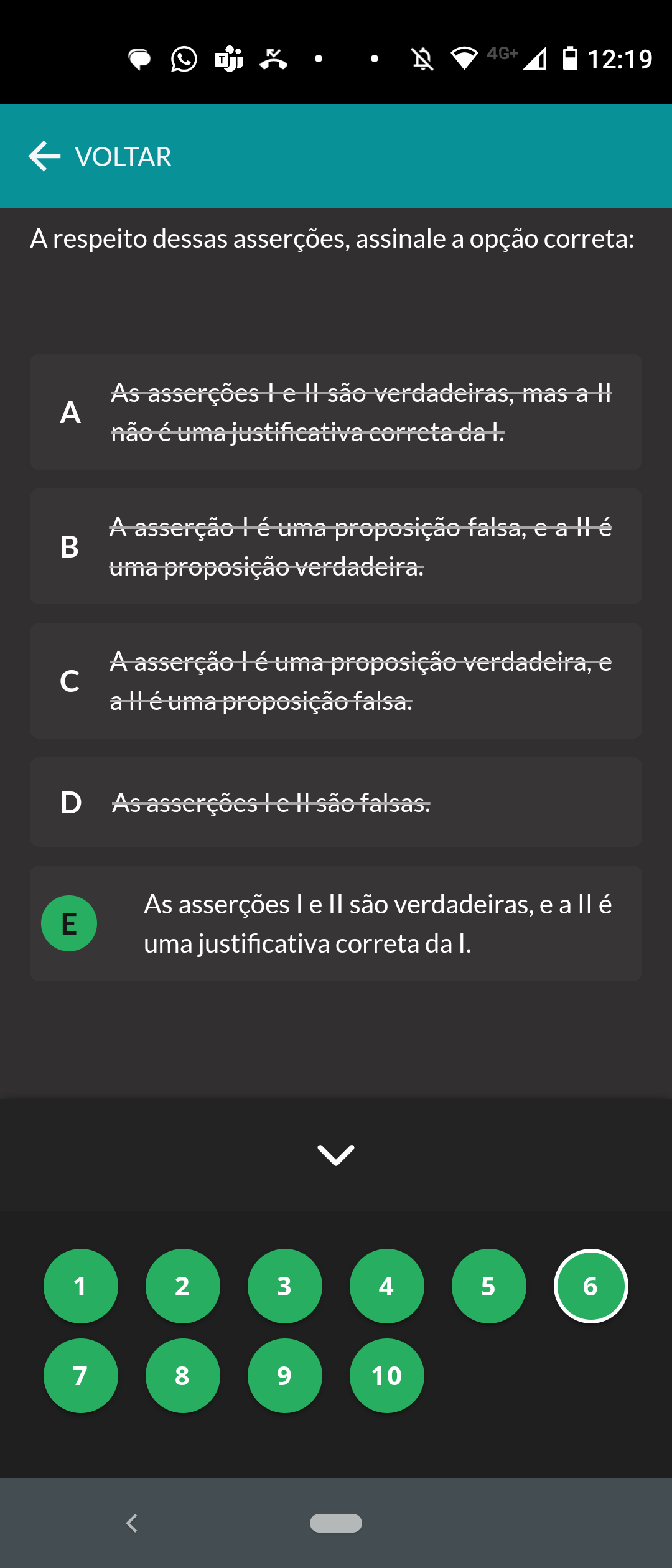
Task: Navigate to question 10
Action: click(386, 1376)
